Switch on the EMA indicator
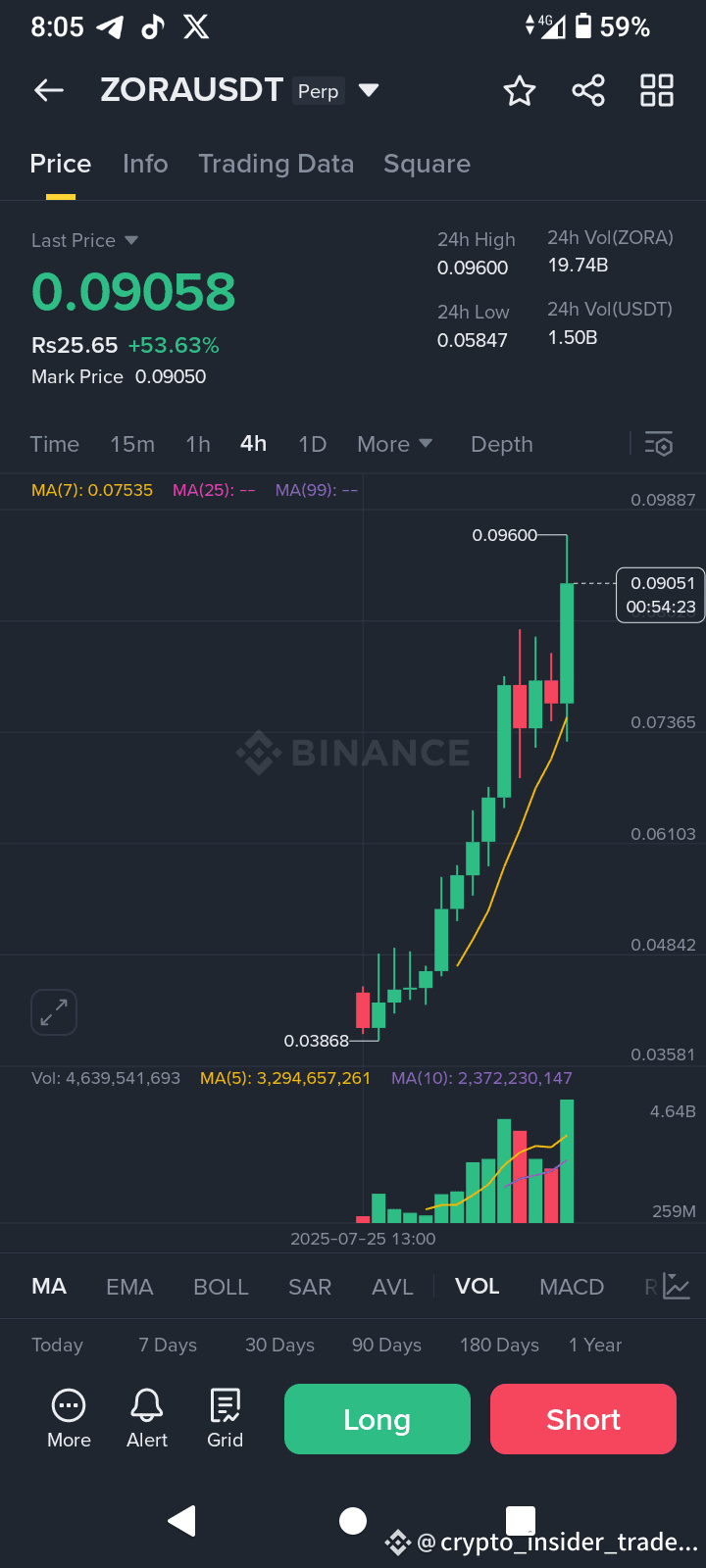706x1568 pixels. (129, 1286)
